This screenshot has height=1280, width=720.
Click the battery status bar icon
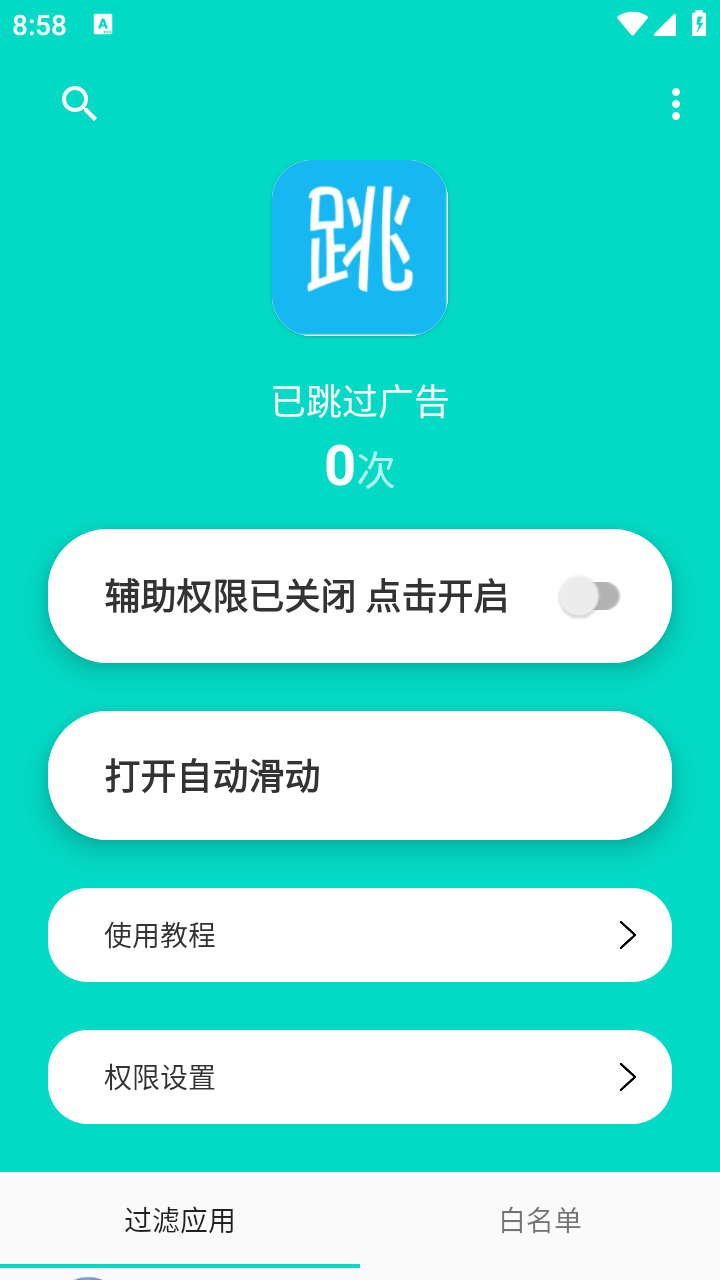point(699,23)
